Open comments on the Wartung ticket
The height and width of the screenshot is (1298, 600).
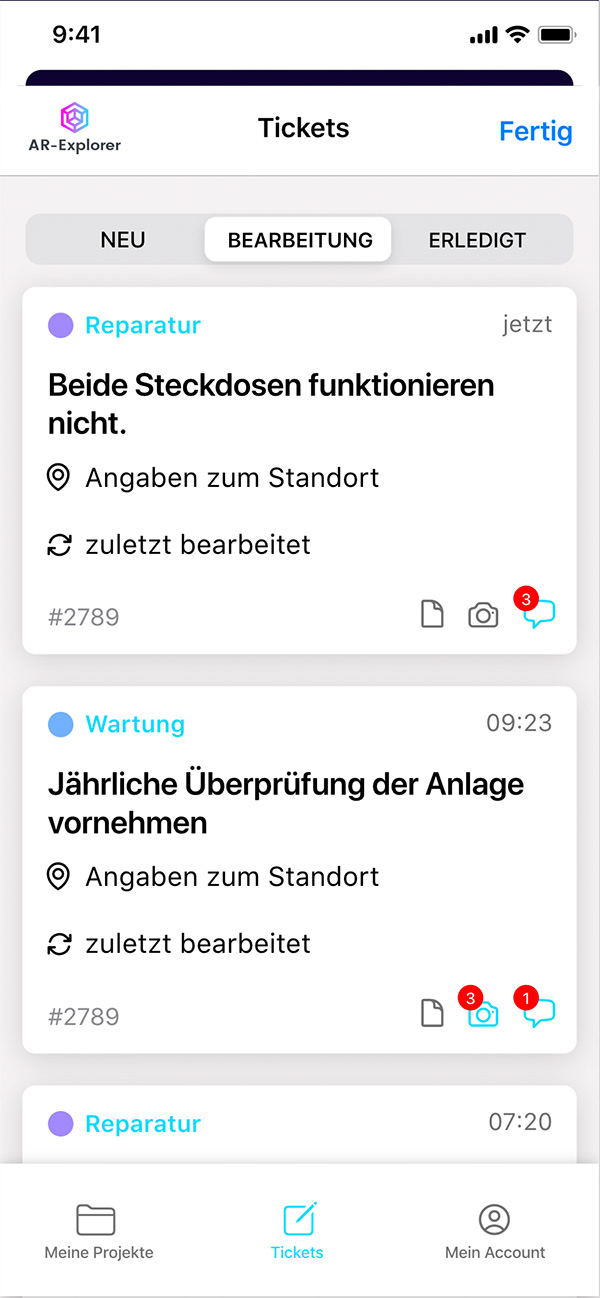(539, 1014)
